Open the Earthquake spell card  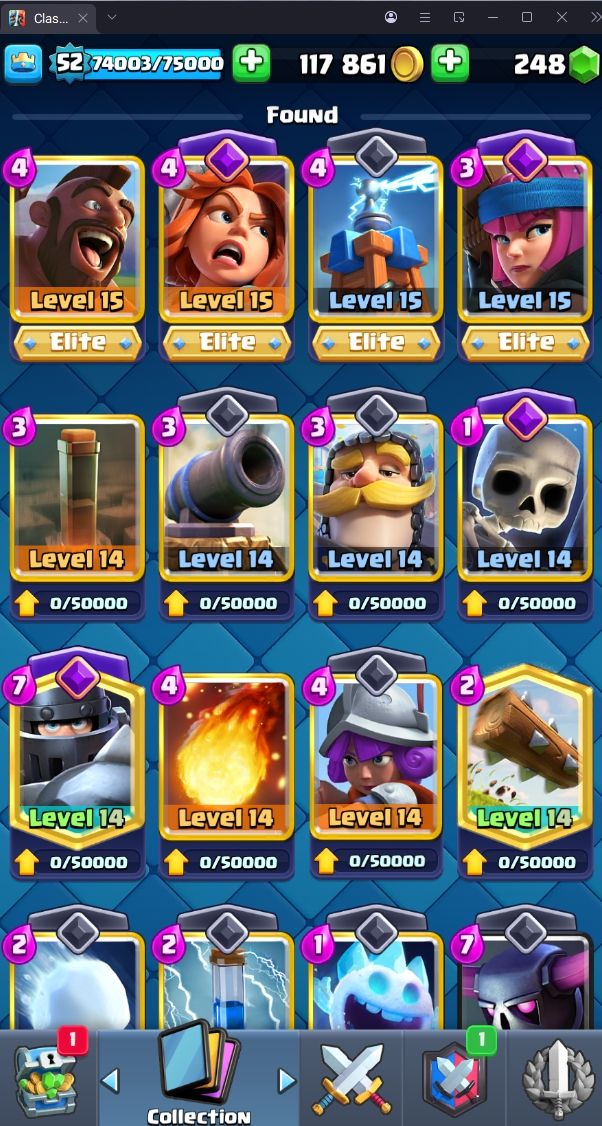click(x=77, y=495)
